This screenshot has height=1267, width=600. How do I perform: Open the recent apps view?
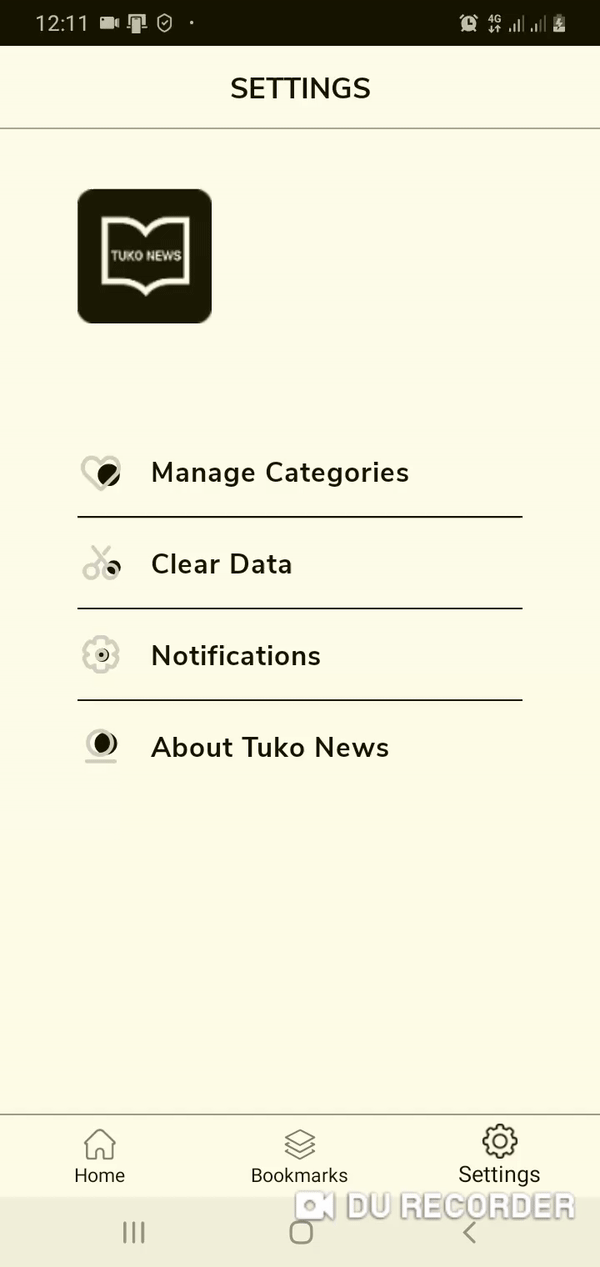[133, 1233]
